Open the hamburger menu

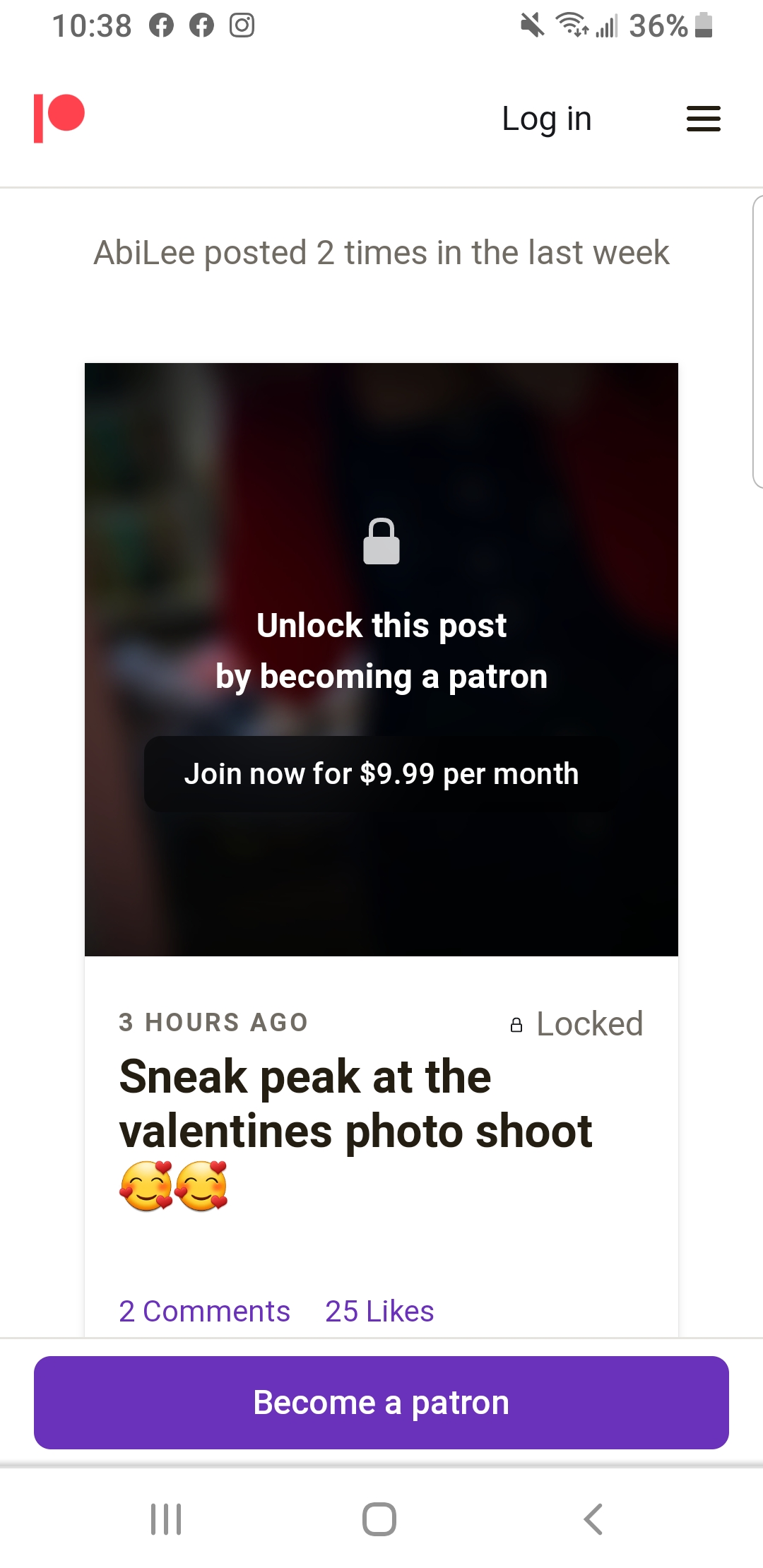pos(703,119)
